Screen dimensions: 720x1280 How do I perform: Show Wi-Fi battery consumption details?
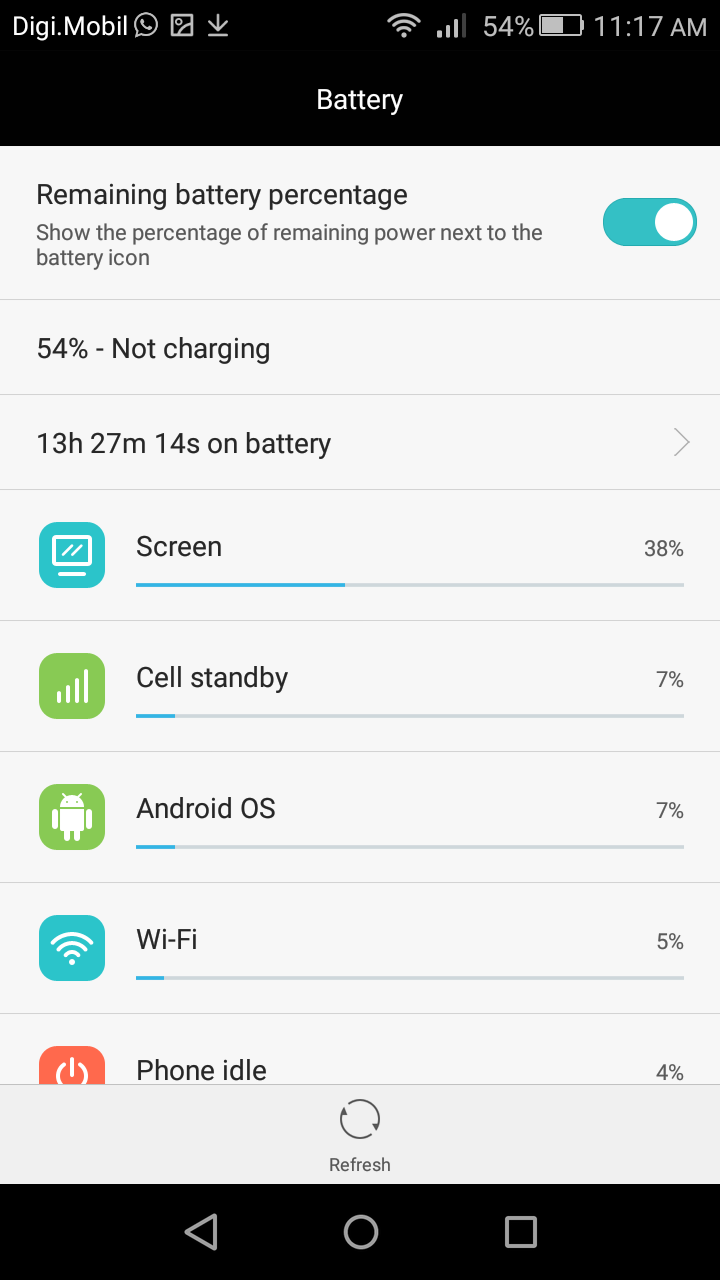360,948
